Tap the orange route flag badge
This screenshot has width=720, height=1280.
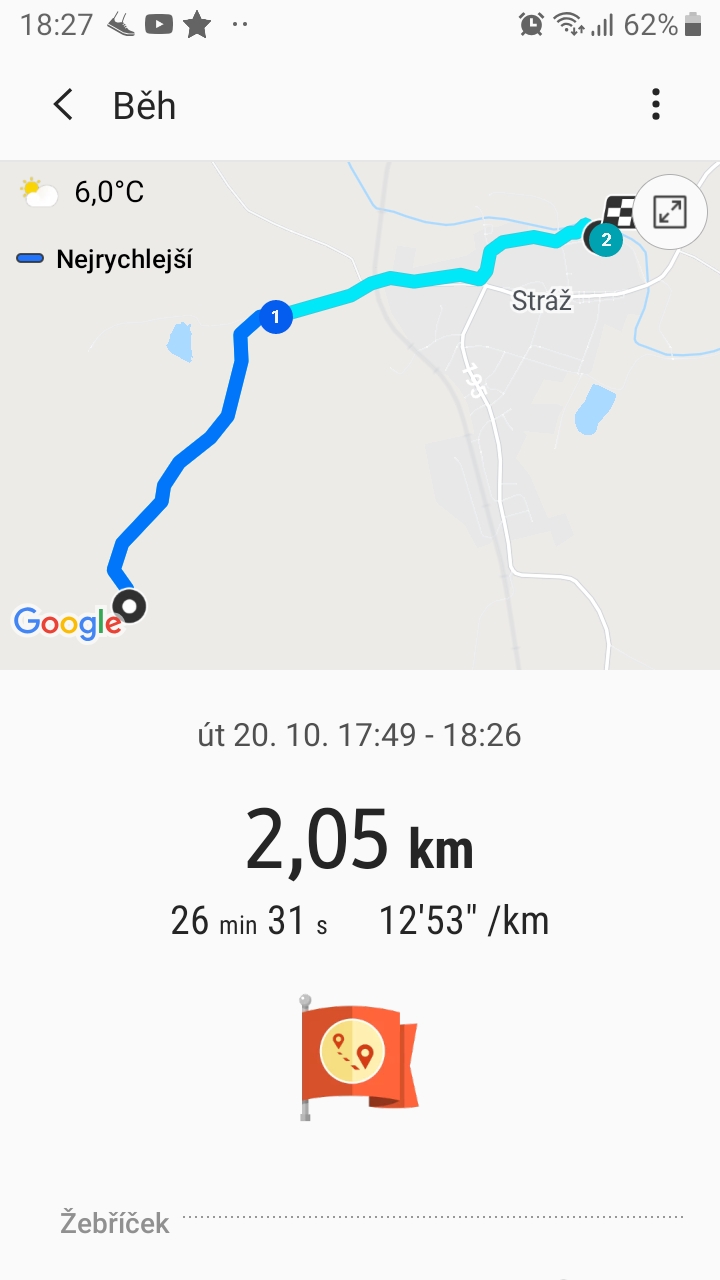click(x=359, y=1057)
